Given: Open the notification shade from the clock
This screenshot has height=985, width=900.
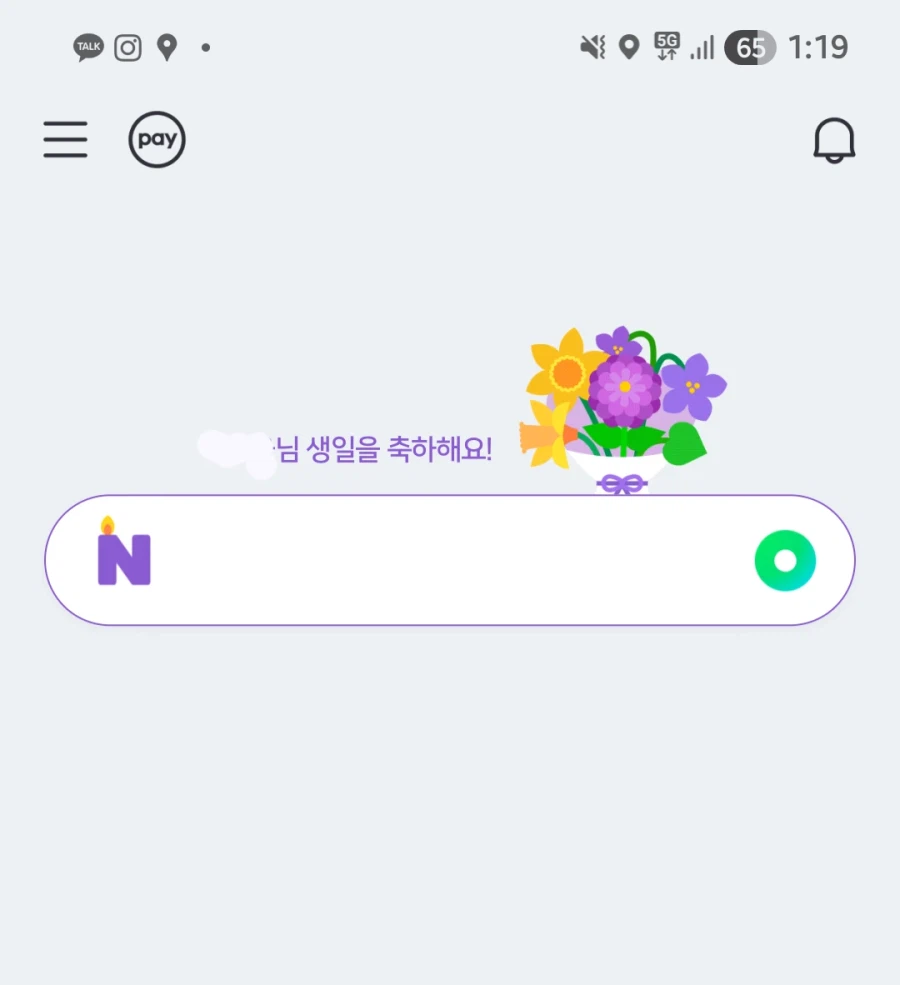Looking at the screenshot, I should (x=820, y=46).
